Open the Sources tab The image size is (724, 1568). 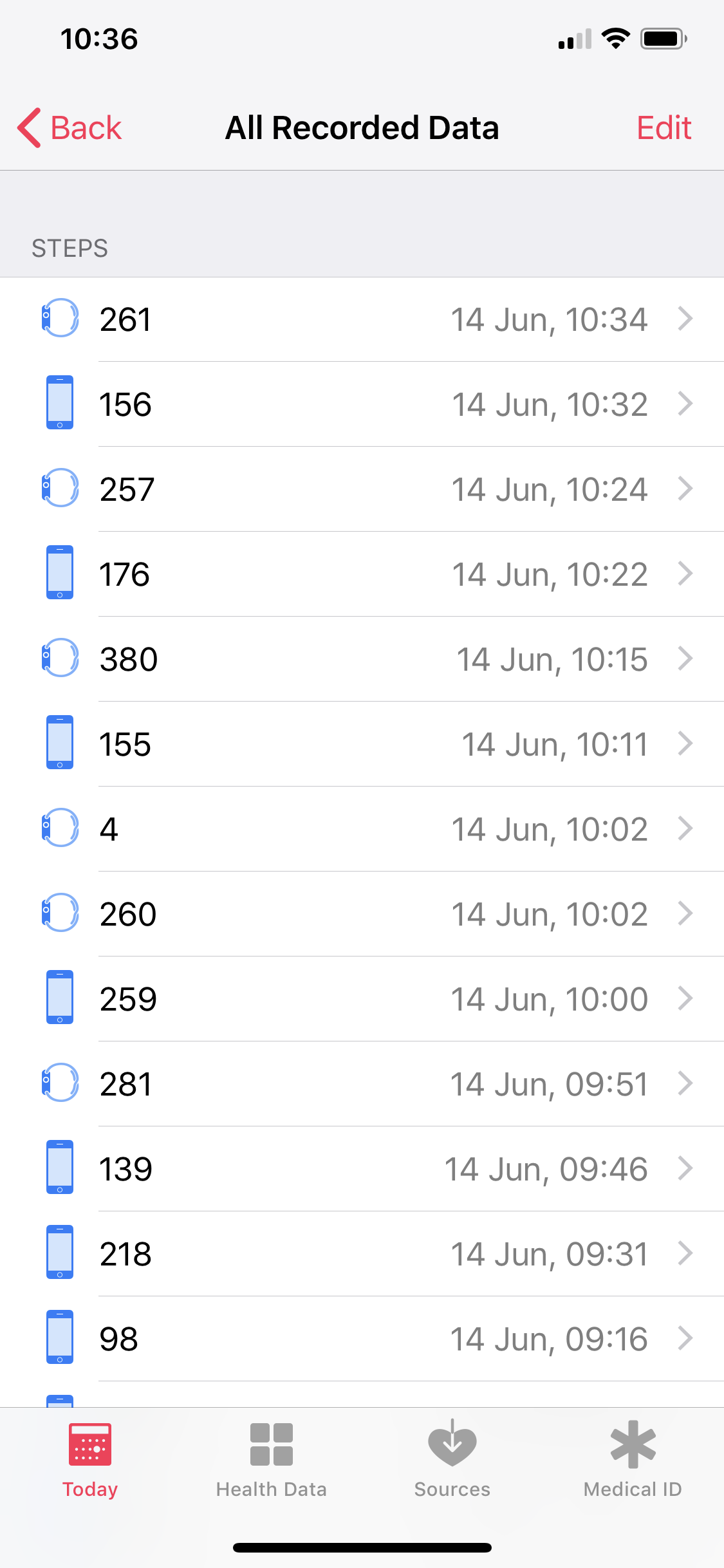pyautogui.click(x=452, y=1461)
